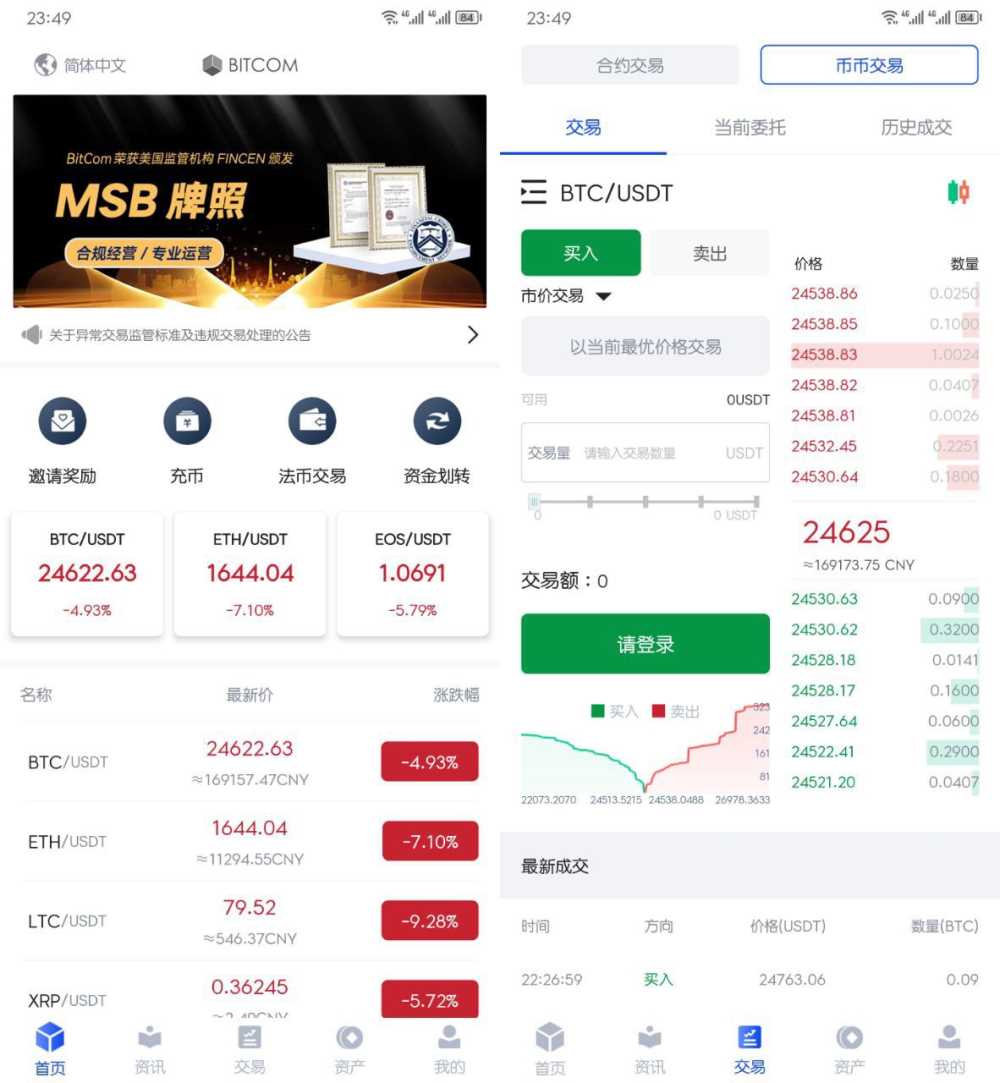Select the 币币交易 spot trading segment
This screenshot has height=1083, width=1000.
point(869,66)
